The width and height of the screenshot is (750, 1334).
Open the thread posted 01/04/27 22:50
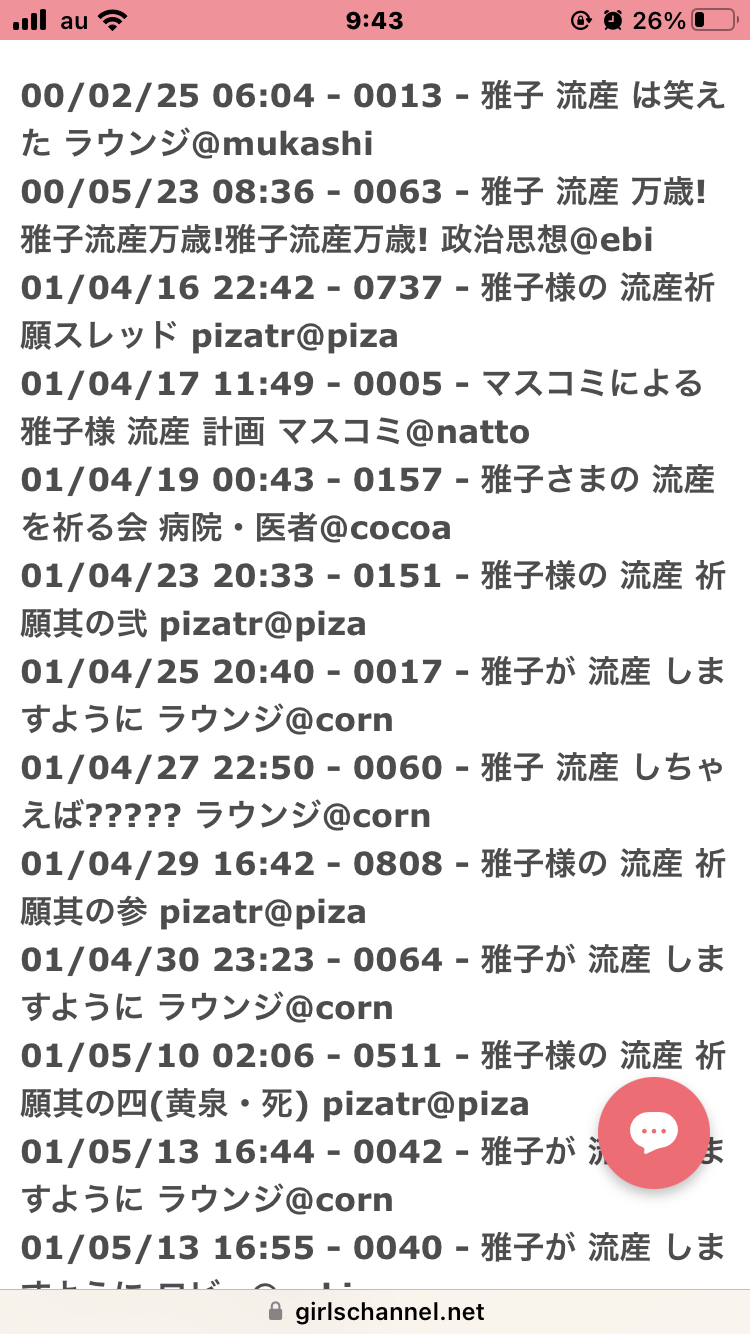pos(375,792)
